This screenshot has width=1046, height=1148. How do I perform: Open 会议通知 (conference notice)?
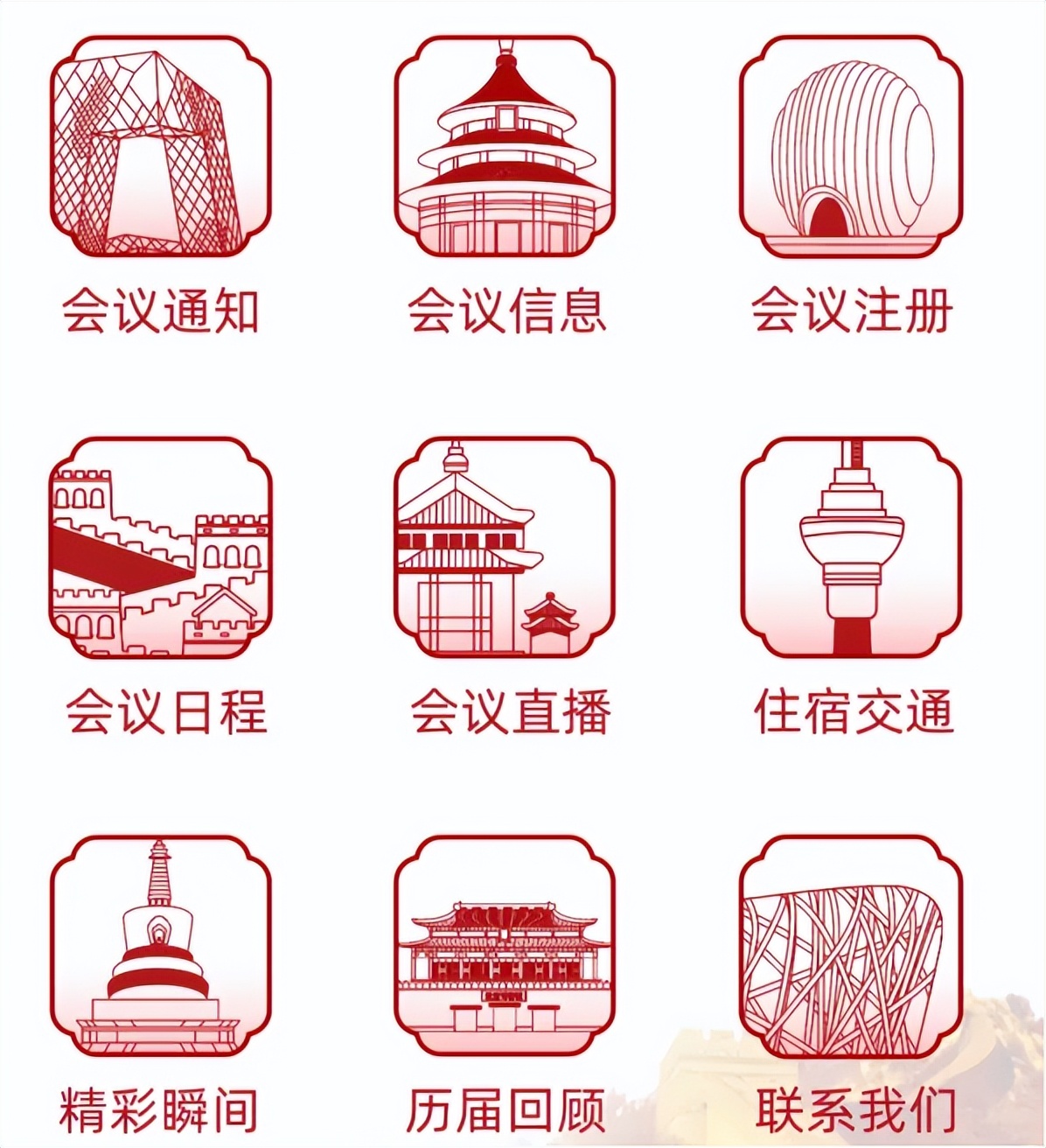pyautogui.click(x=160, y=147)
